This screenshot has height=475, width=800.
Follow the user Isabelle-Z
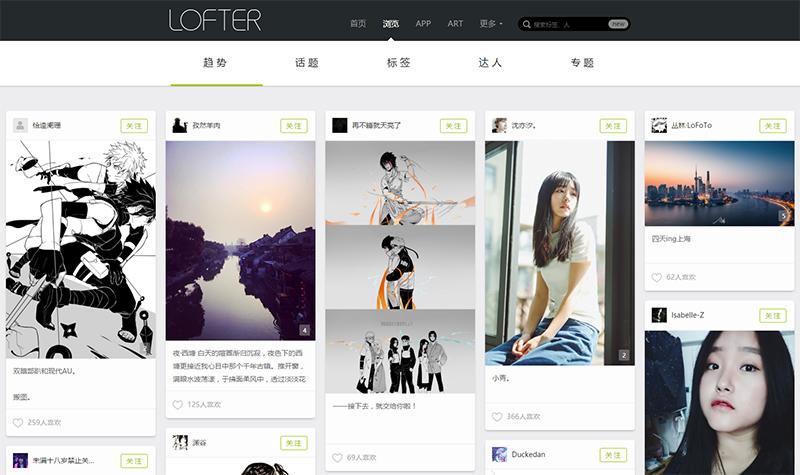click(x=773, y=316)
